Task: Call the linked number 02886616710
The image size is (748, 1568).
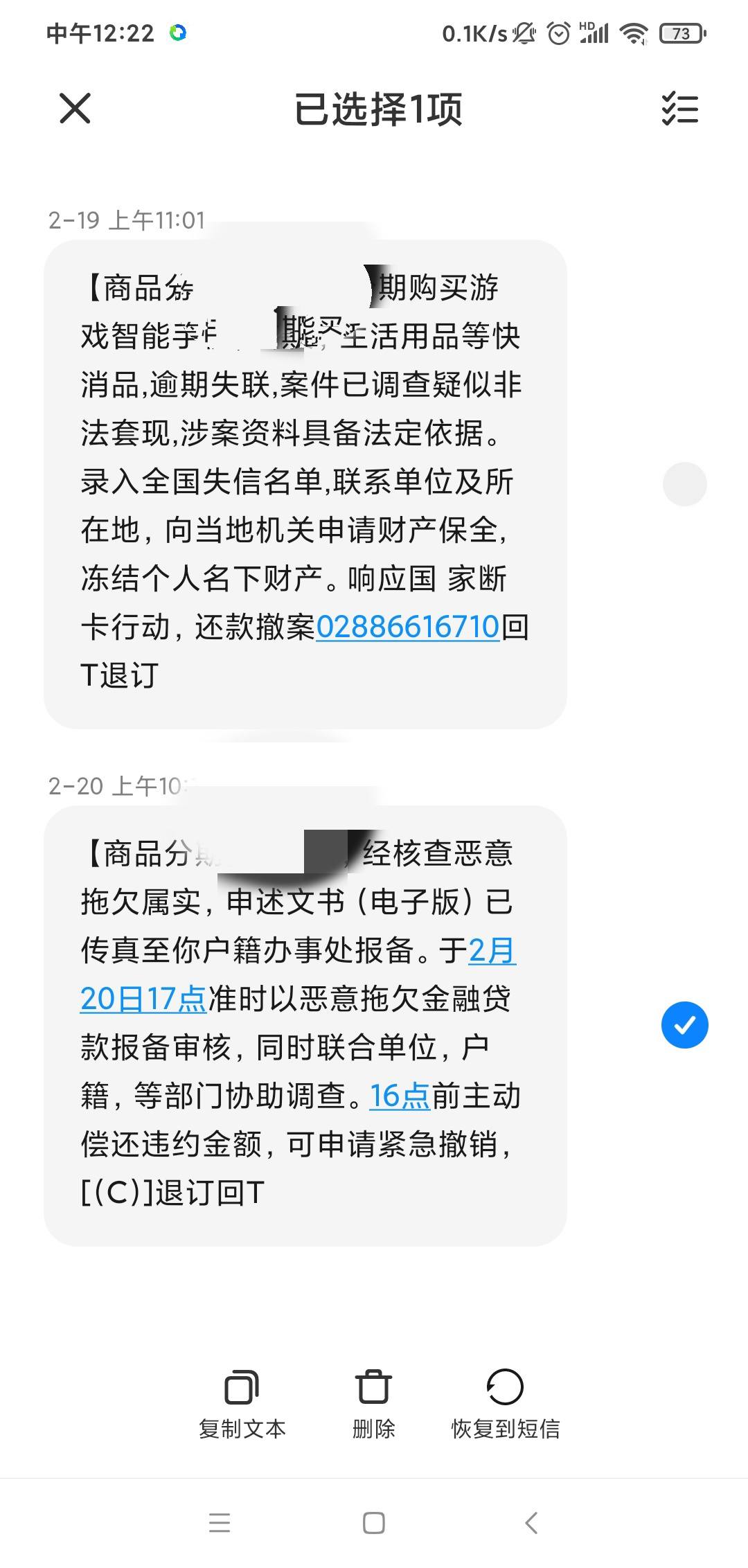Action: (x=408, y=627)
